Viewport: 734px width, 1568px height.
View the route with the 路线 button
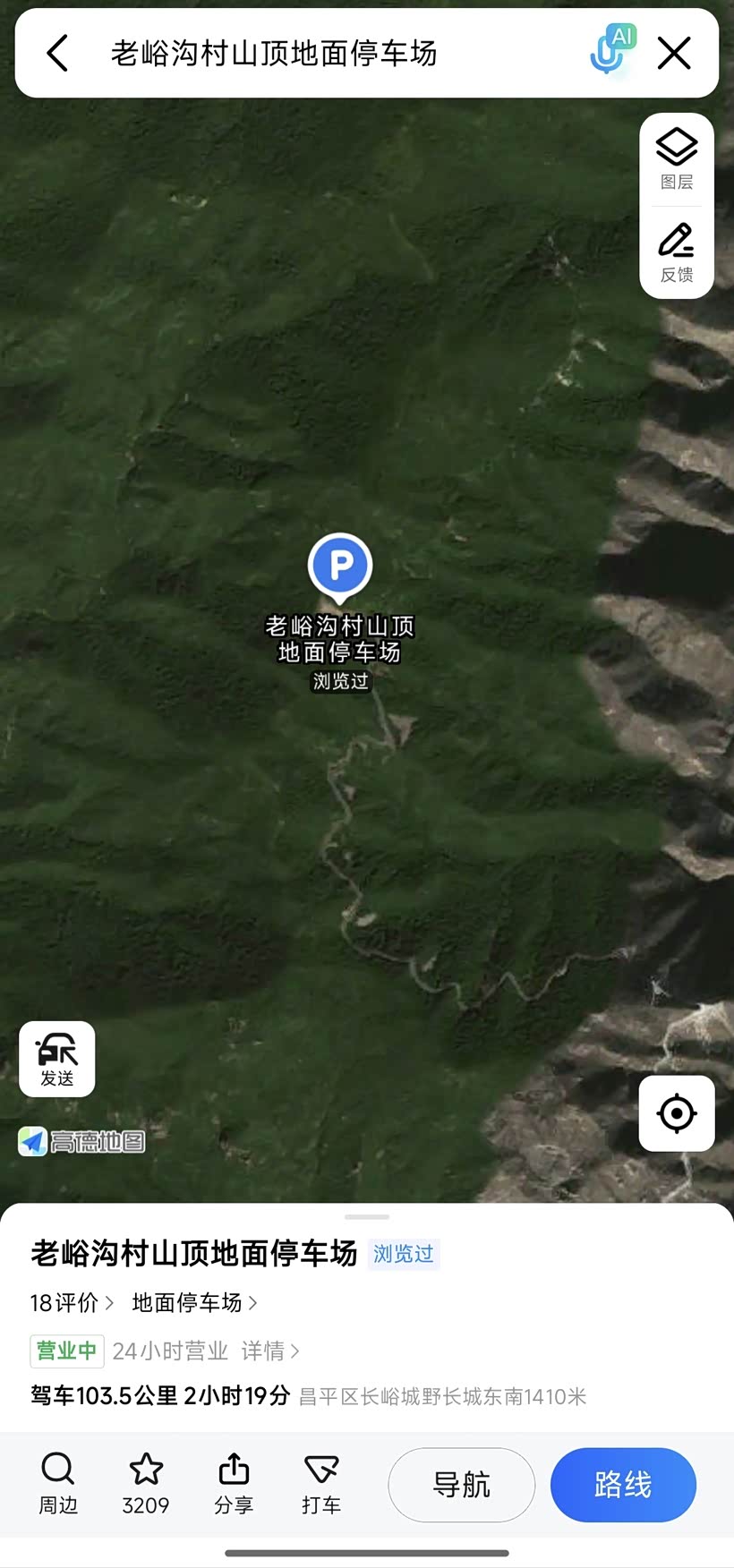623,1485
